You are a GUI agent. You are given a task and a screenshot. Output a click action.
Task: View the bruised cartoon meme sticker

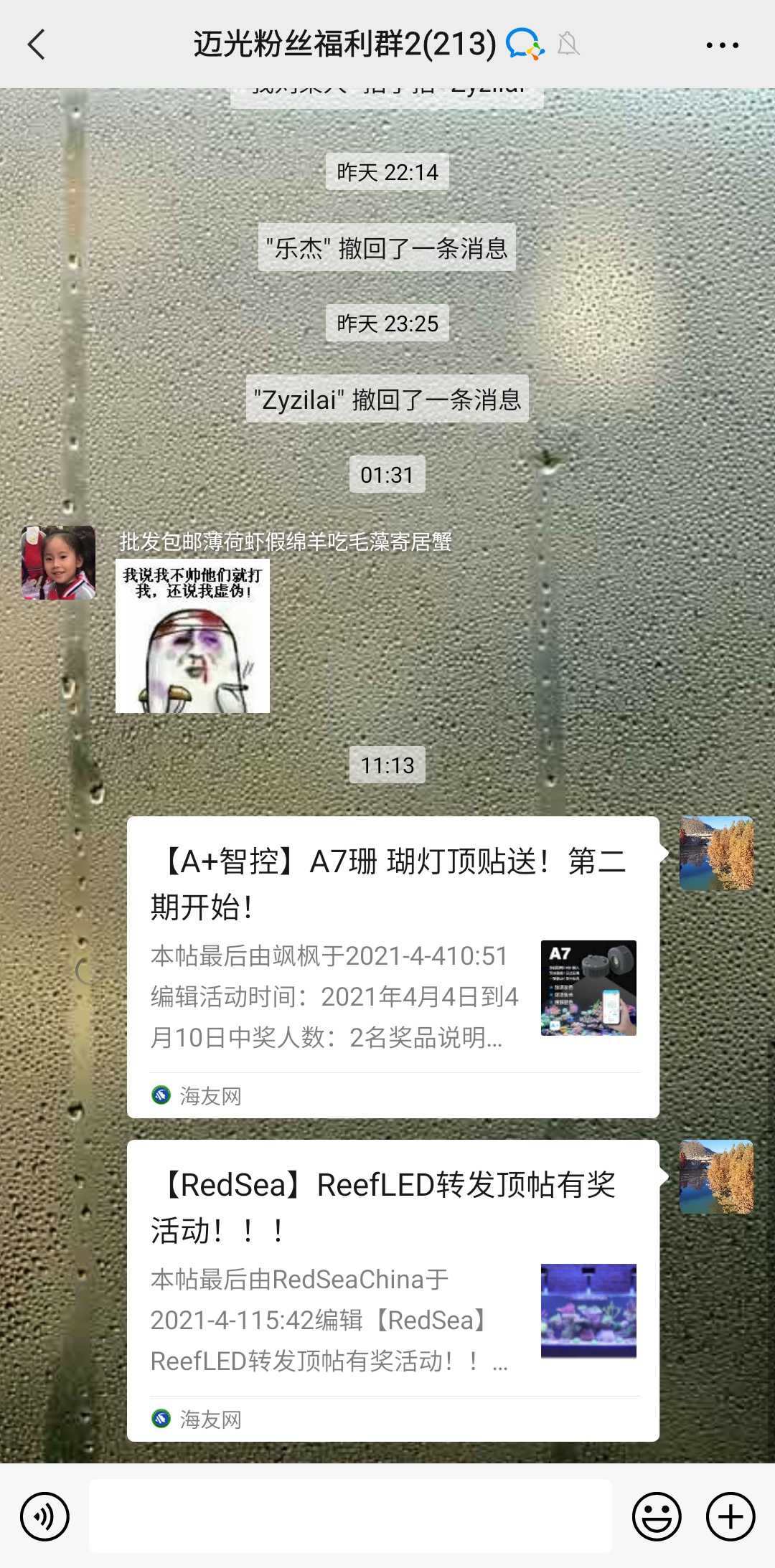point(192,636)
